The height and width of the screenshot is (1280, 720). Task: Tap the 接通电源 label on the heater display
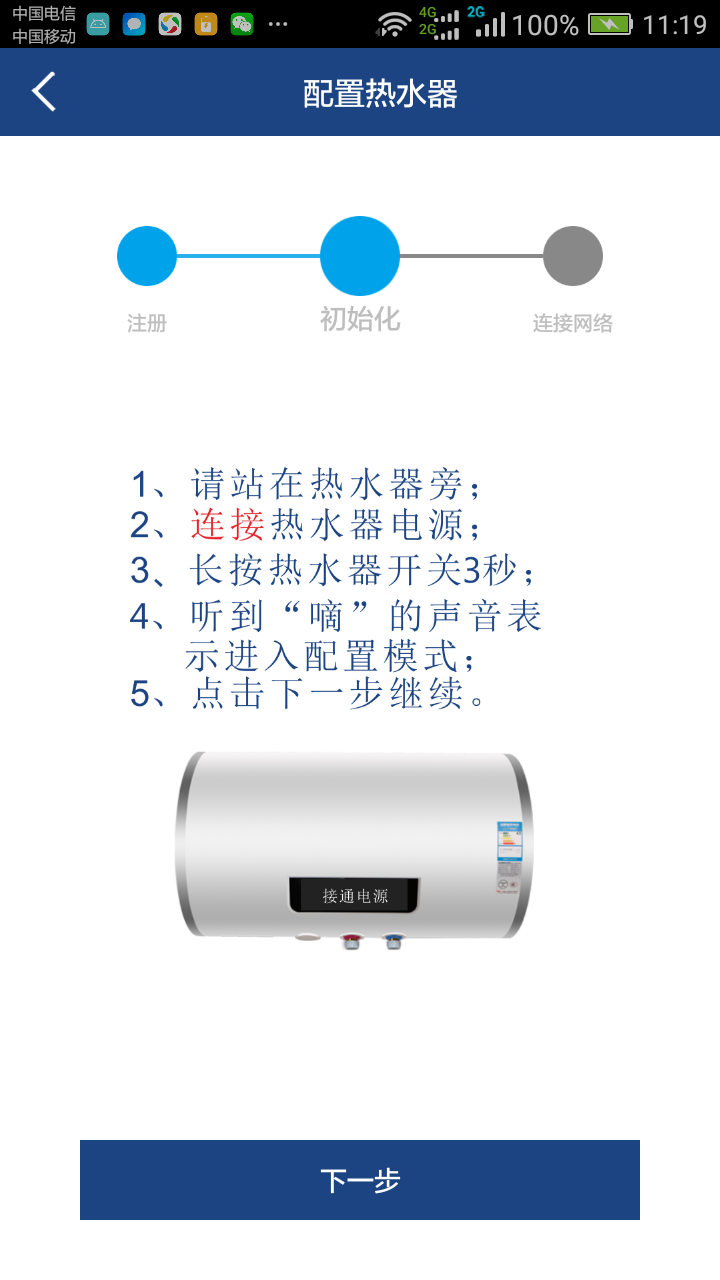tap(355, 893)
